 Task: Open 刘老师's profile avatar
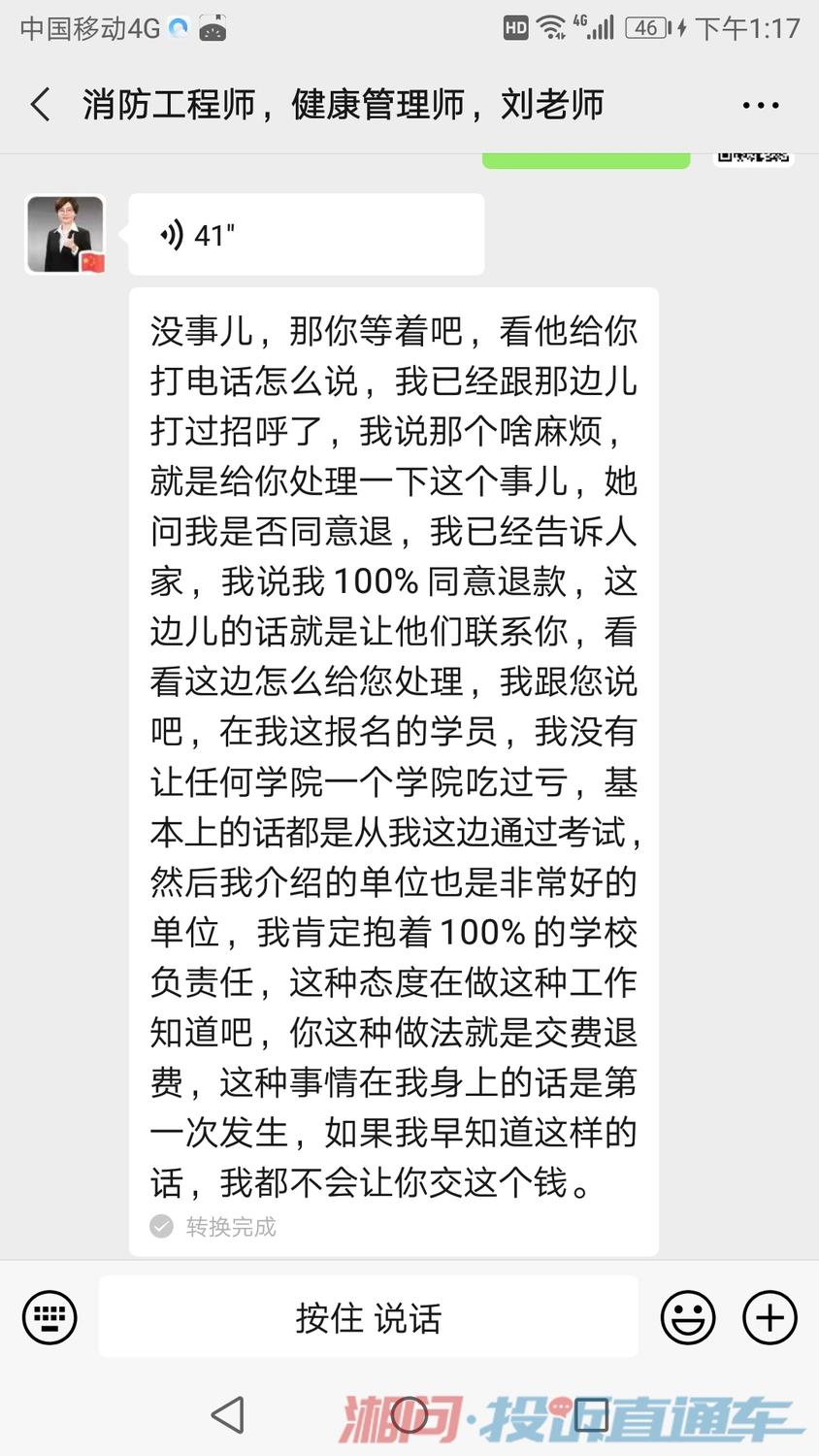[65, 234]
